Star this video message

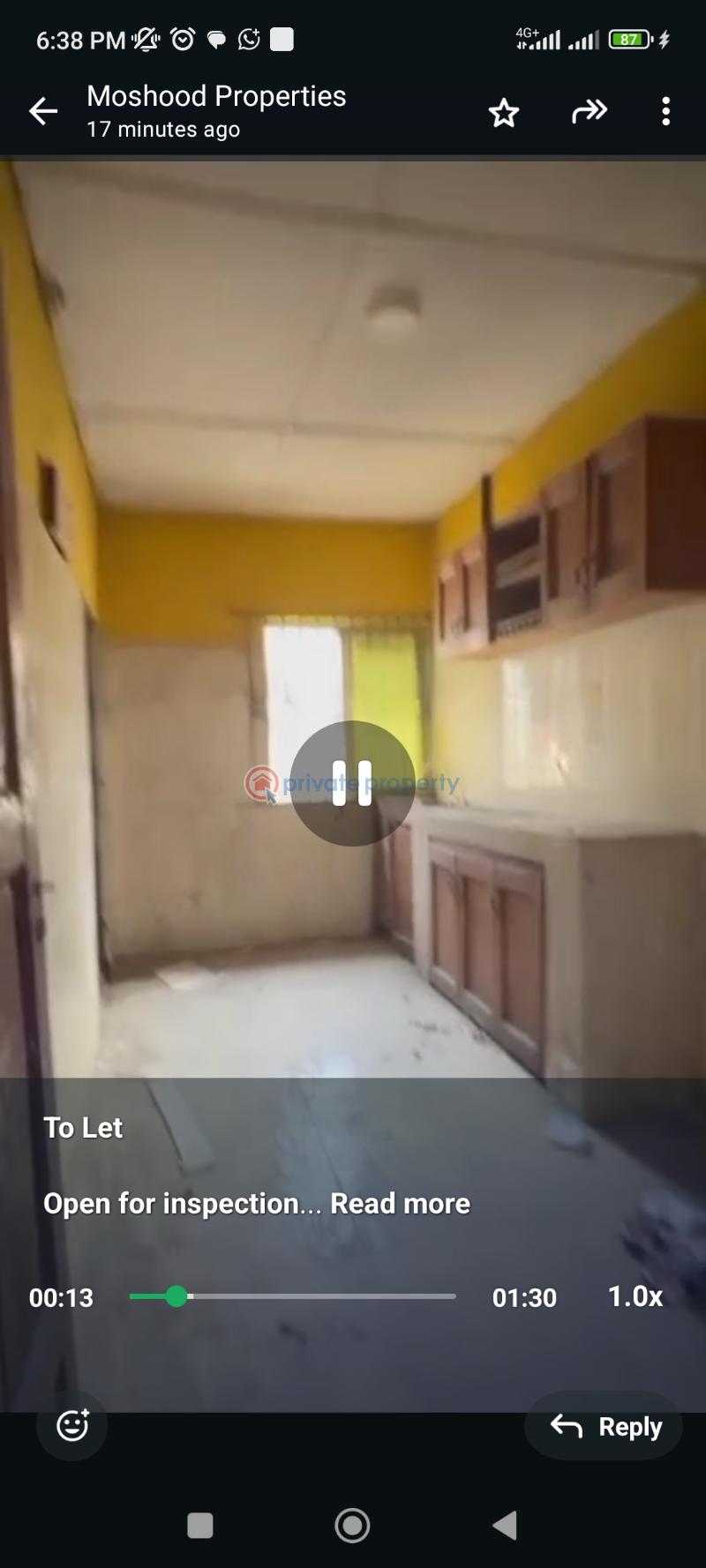coord(503,112)
